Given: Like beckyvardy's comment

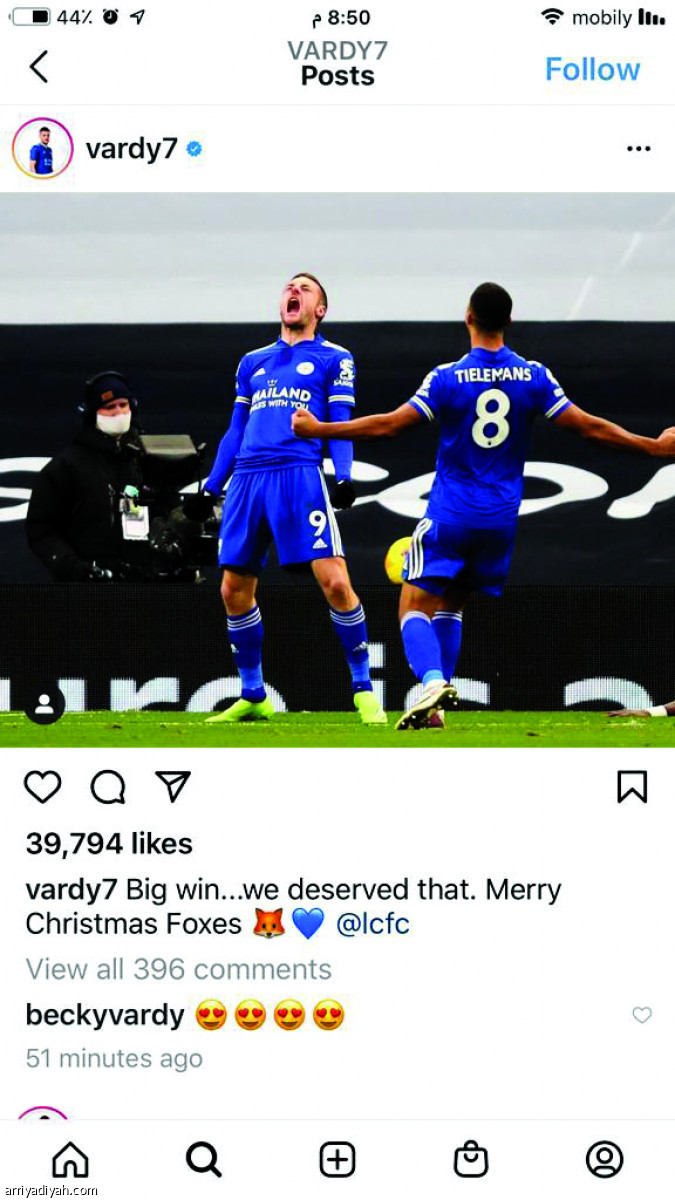Looking at the screenshot, I should (642, 1015).
